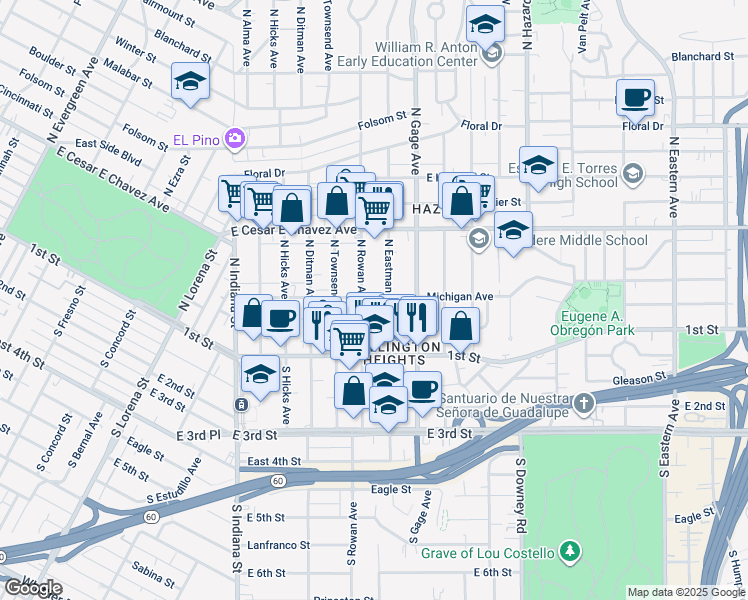748x600 pixels.
Task: Tap the school marker beside Torres High School
Action: point(538,167)
